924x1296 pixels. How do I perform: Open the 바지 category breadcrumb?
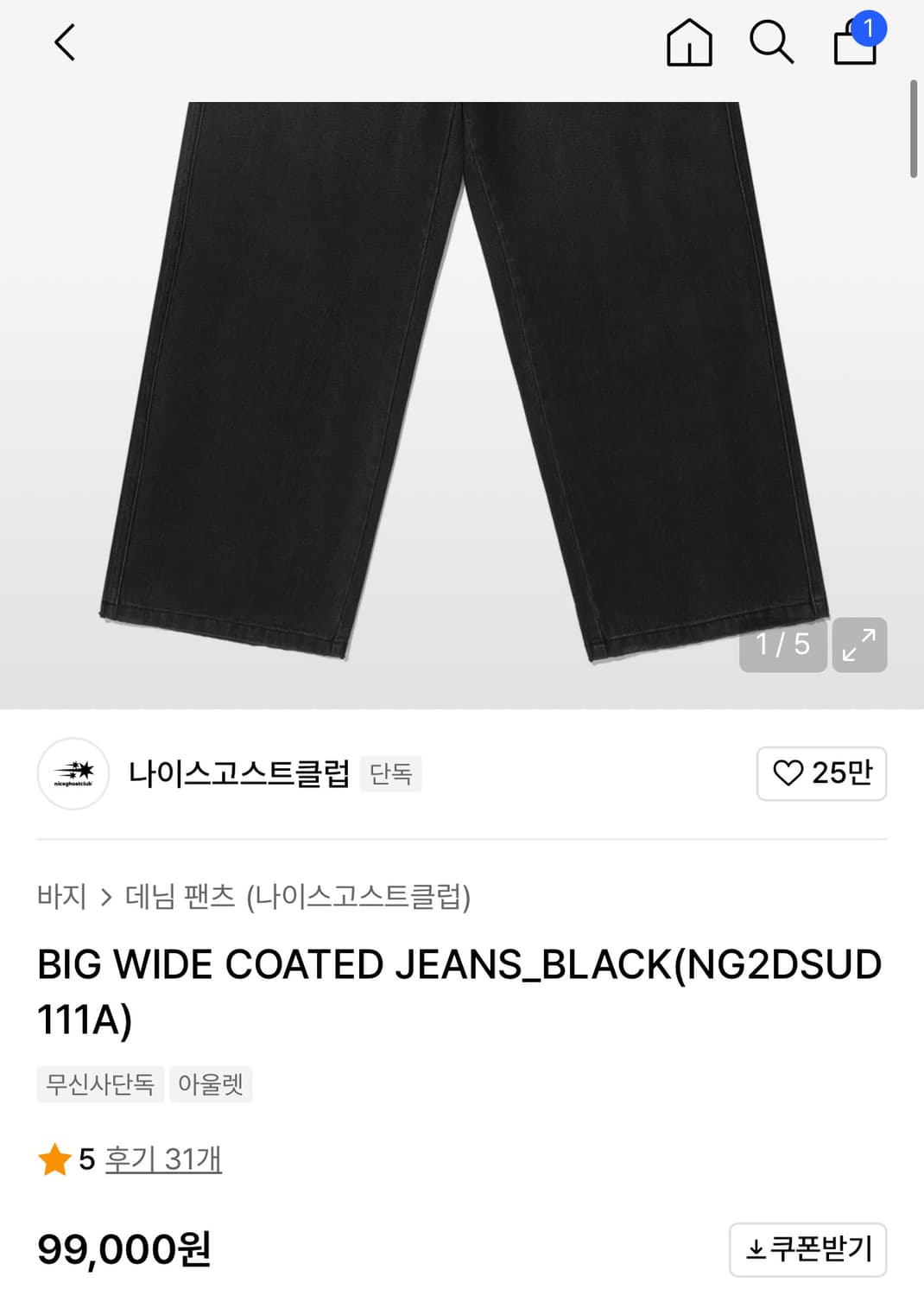tap(60, 899)
